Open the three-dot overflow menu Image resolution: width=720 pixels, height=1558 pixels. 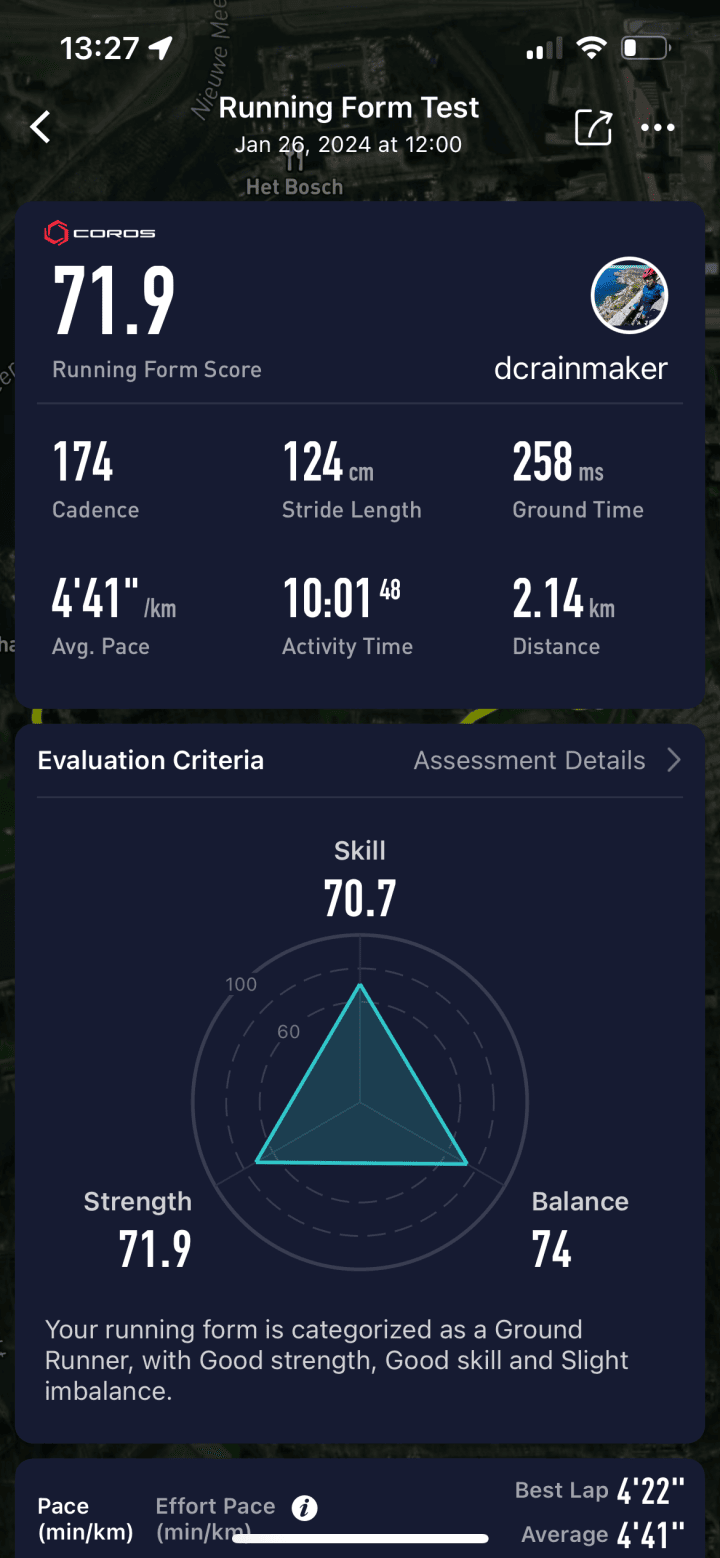tap(657, 127)
